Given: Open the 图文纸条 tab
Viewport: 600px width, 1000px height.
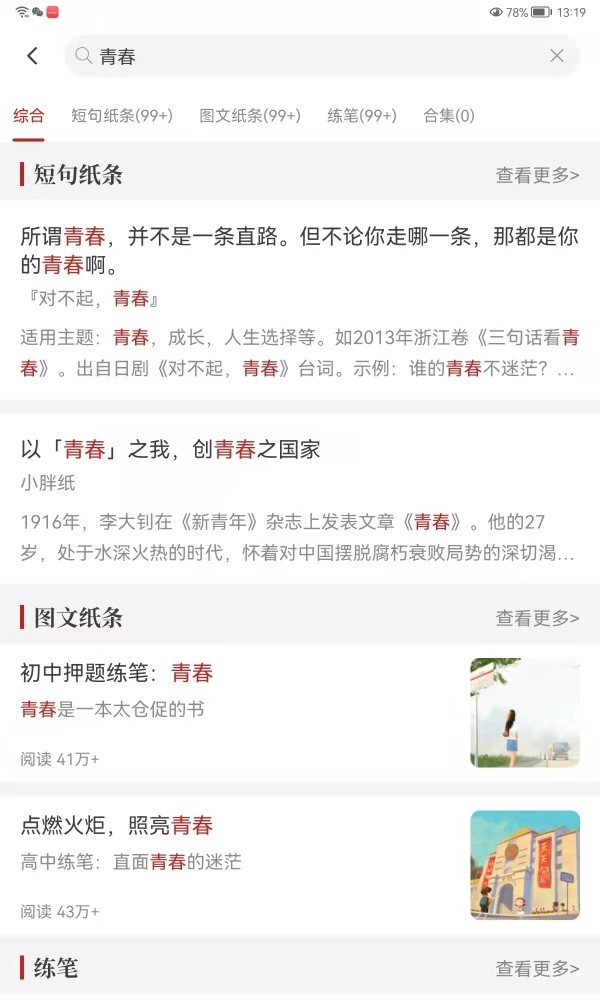Looking at the screenshot, I should click(250, 116).
